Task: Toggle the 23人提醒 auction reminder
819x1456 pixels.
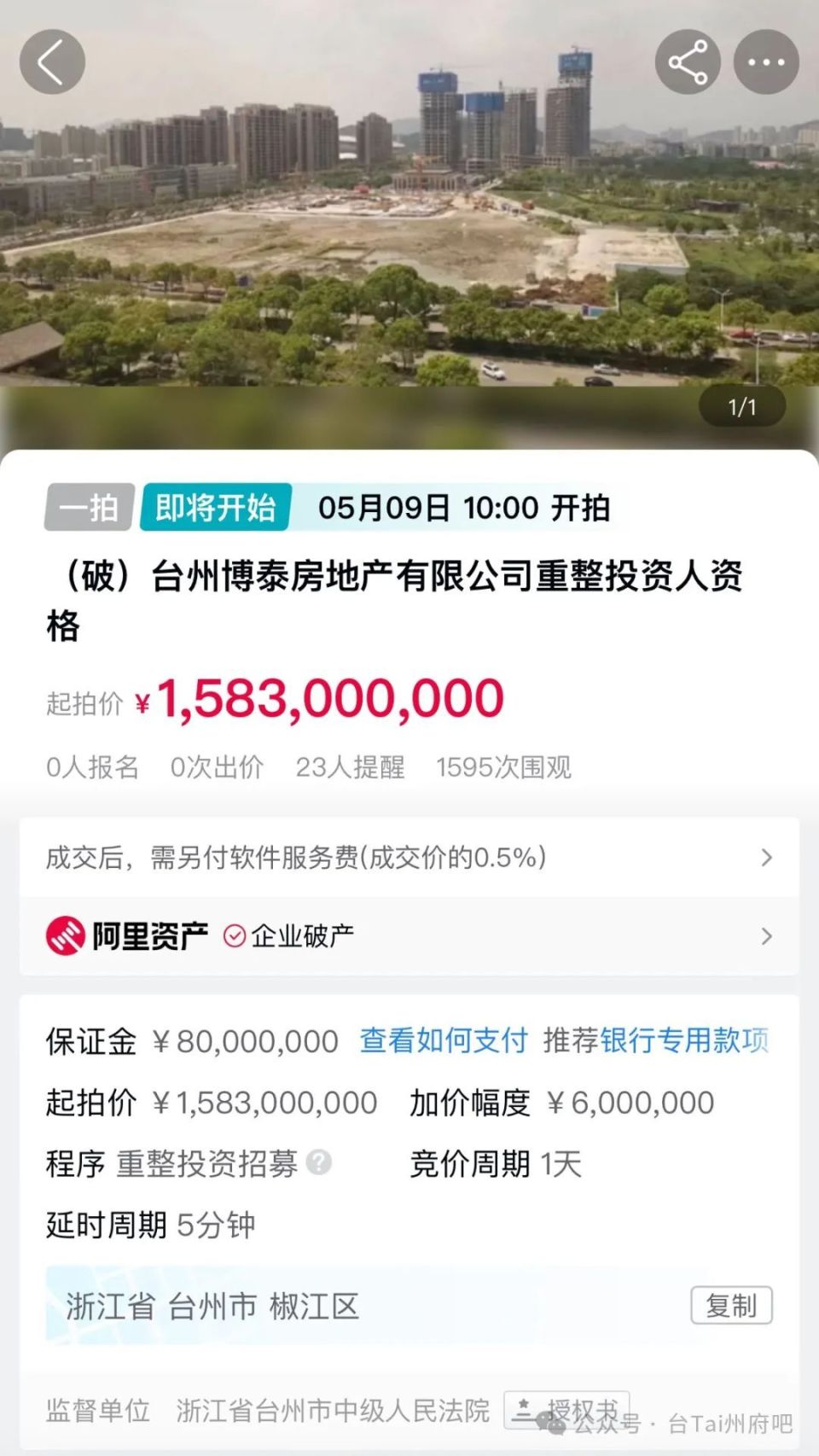Action: [x=350, y=767]
